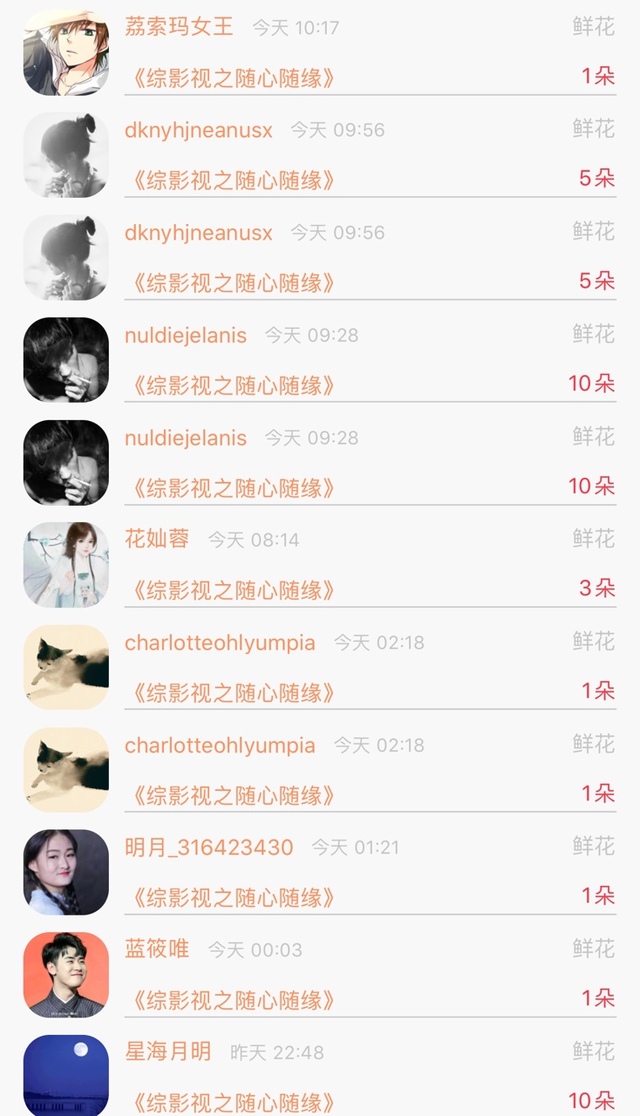View 花妯蓉's profile picture

point(66,565)
